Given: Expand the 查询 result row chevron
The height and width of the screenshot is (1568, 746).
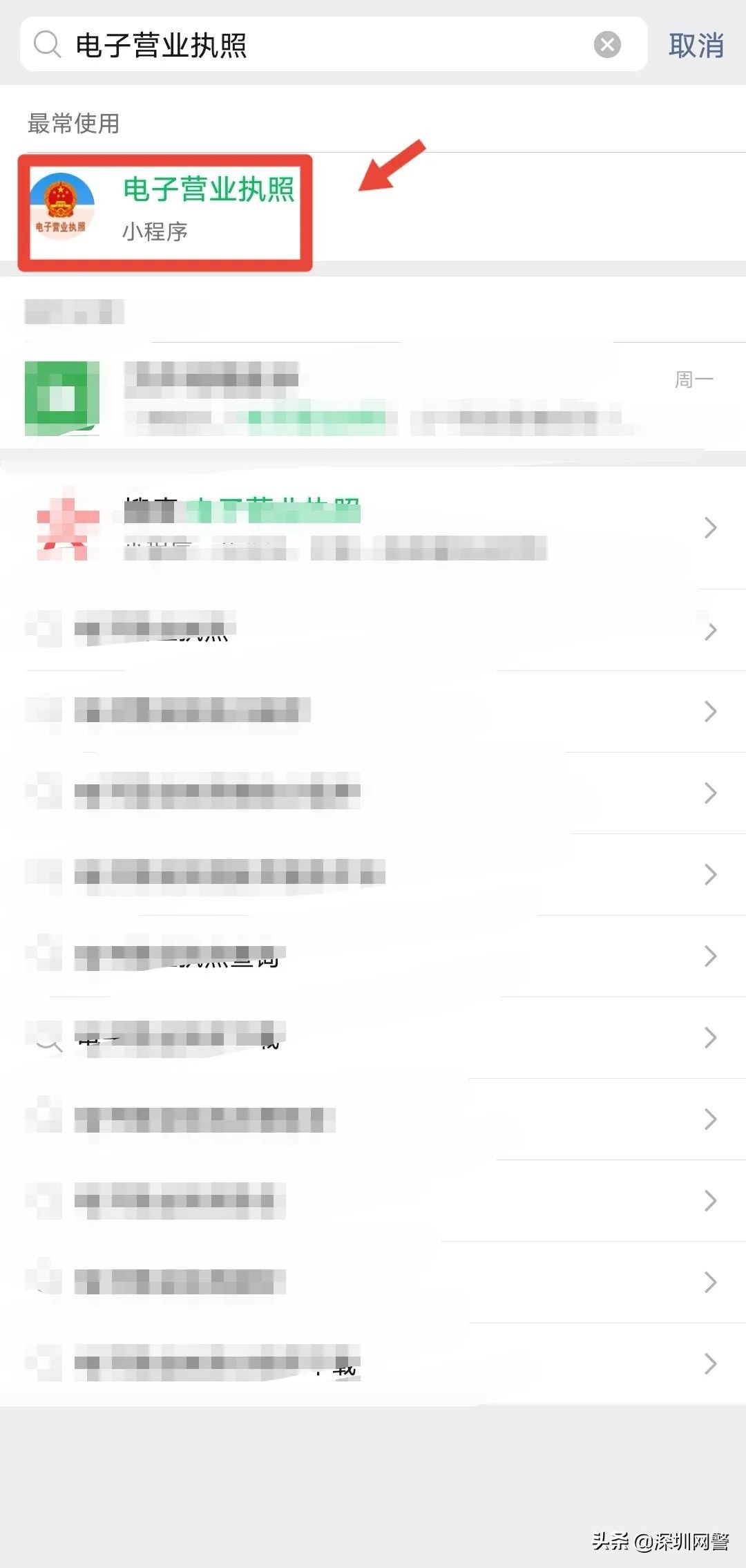Looking at the screenshot, I should 710,956.
